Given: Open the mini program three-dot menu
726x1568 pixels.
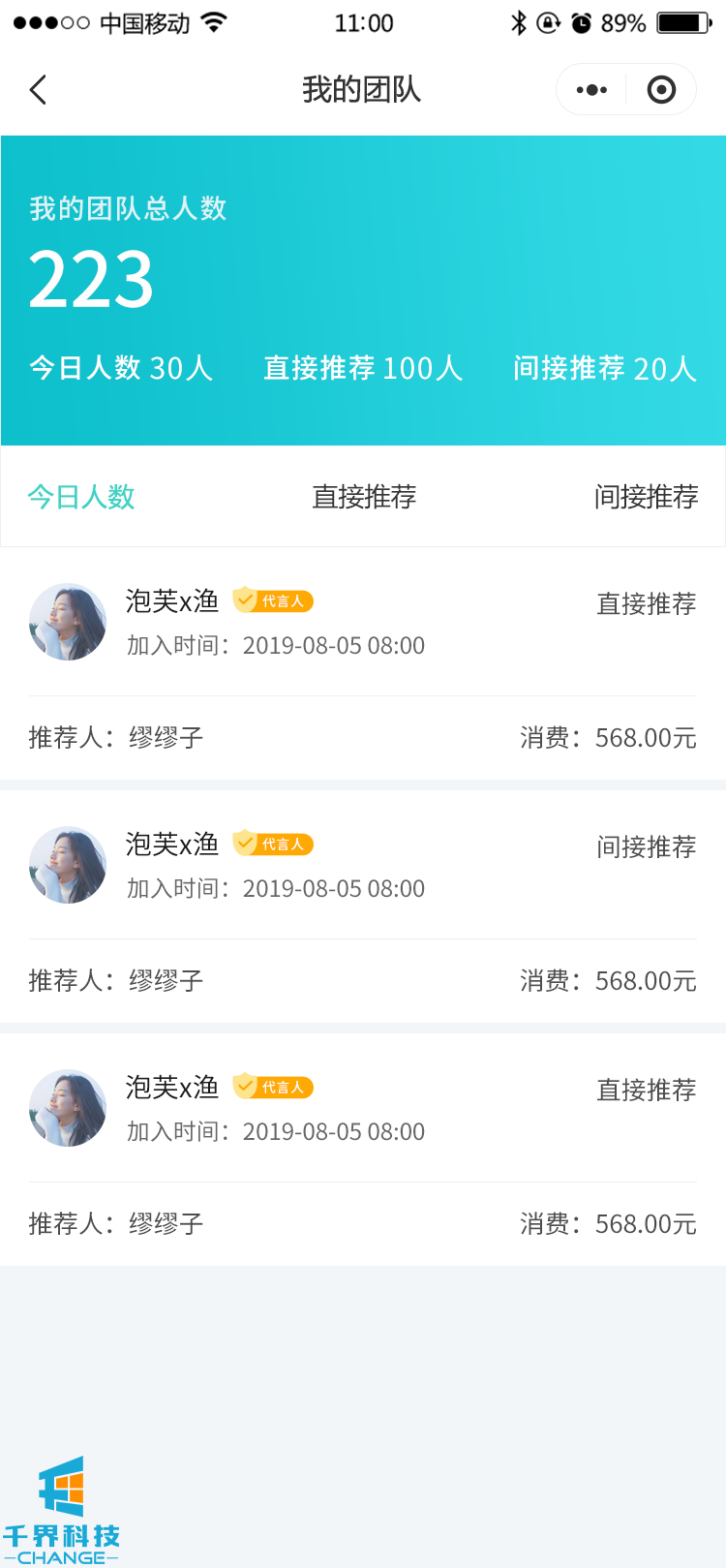Looking at the screenshot, I should click(591, 90).
